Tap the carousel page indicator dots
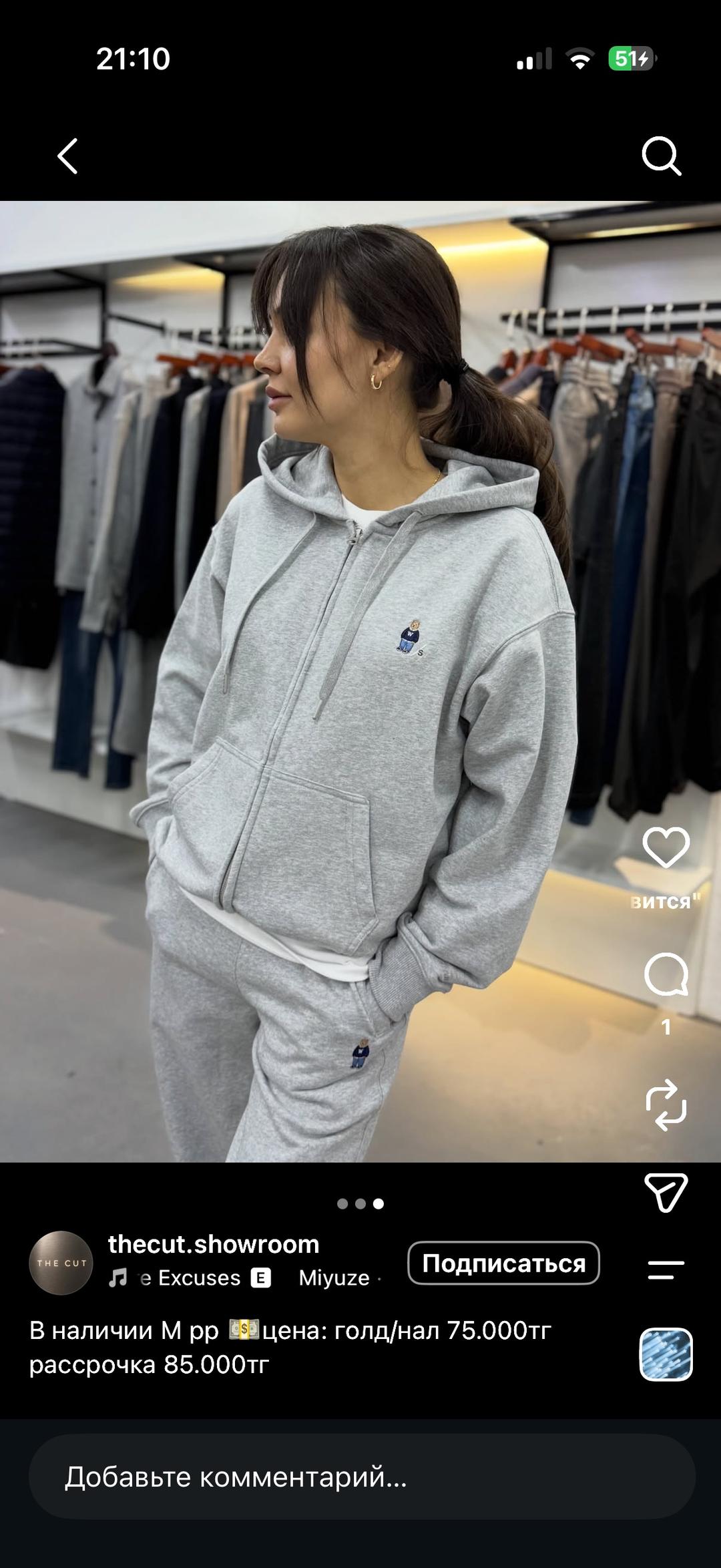This screenshot has height=1568, width=721. click(x=360, y=1203)
